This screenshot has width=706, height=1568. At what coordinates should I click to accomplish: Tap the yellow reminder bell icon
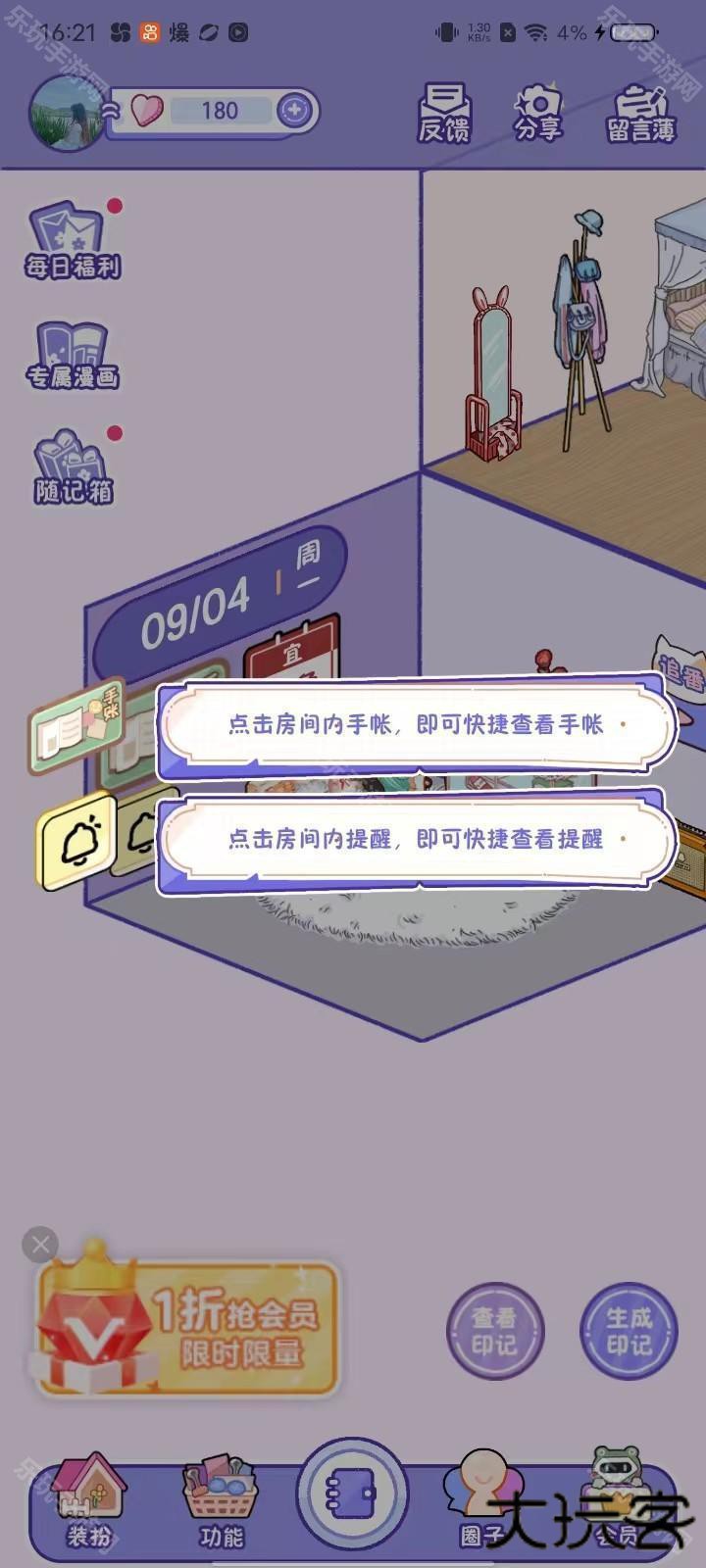(x=77, y=840)
